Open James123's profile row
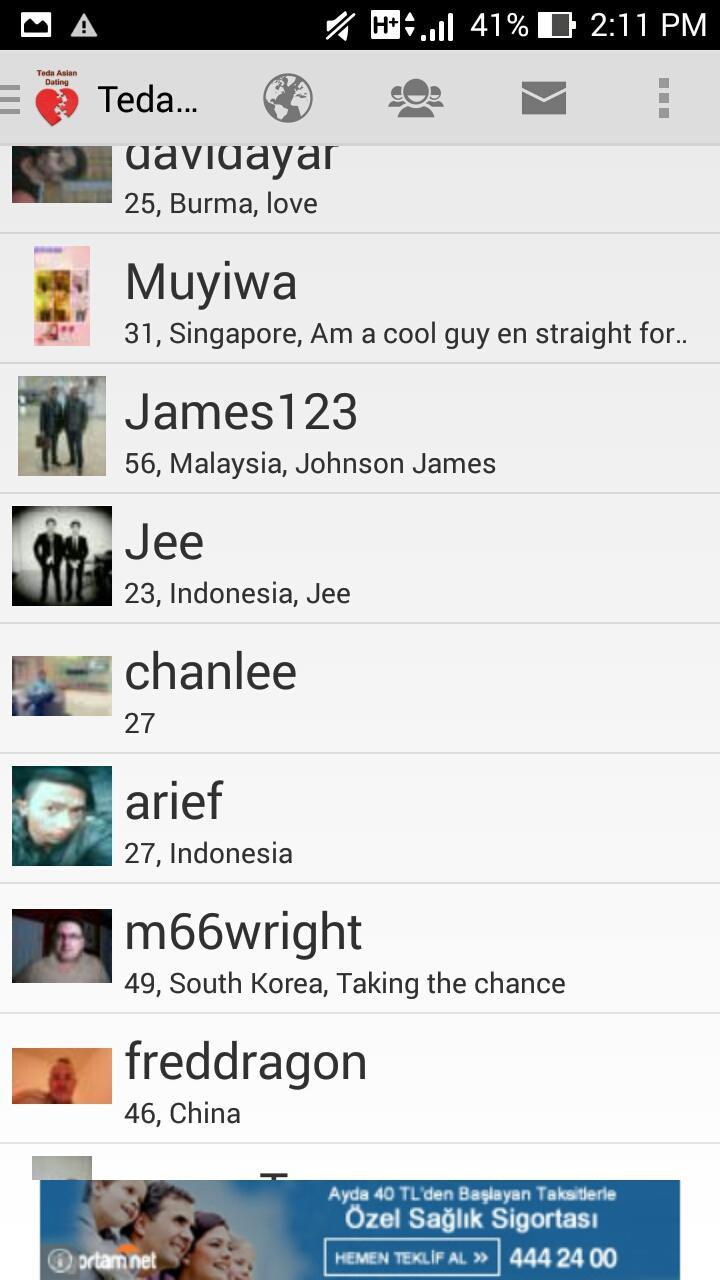720x1280 pixels. point(360,428)
